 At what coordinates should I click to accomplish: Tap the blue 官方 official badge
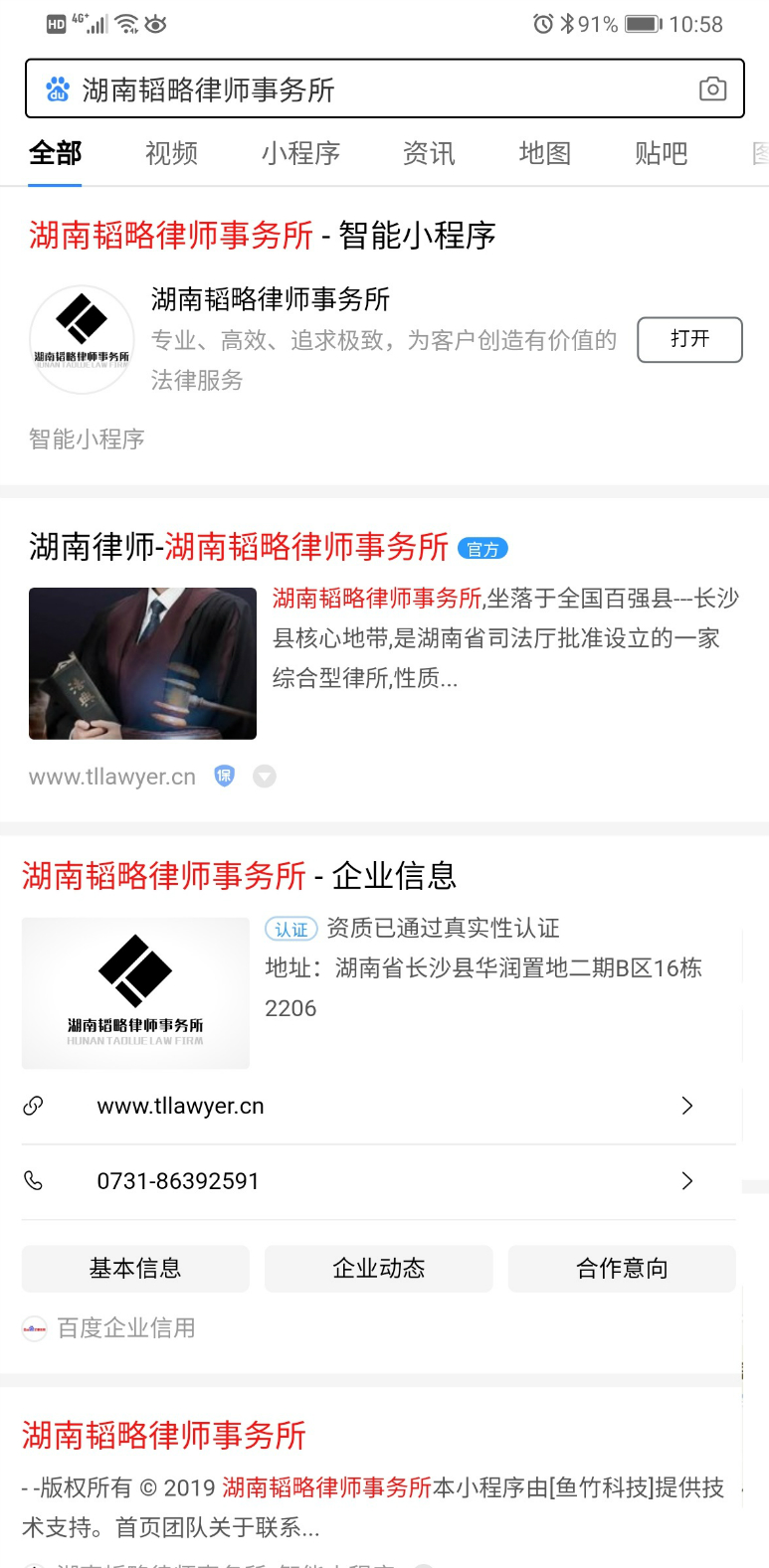[x=482, y=548]
